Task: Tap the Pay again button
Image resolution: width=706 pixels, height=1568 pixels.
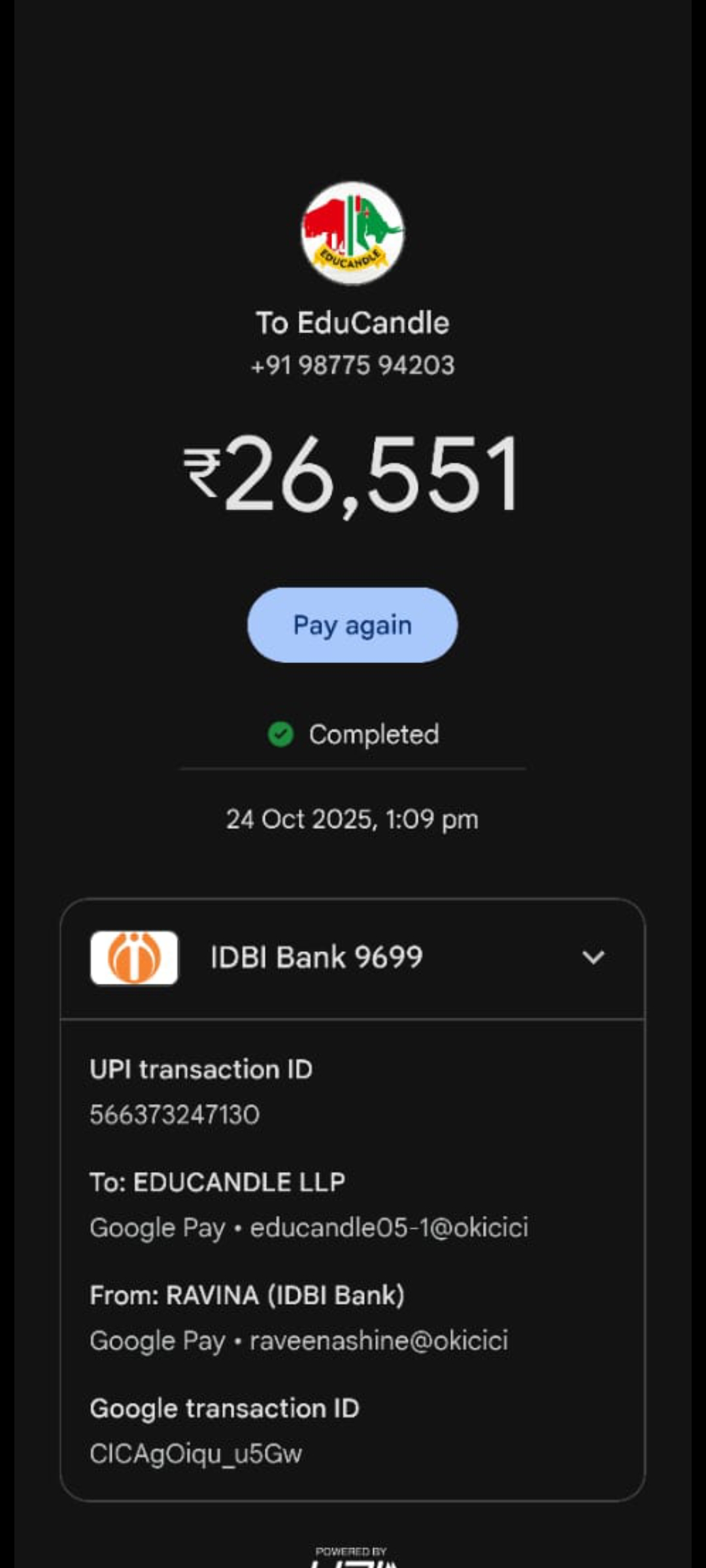Action: tap(352, 625)
